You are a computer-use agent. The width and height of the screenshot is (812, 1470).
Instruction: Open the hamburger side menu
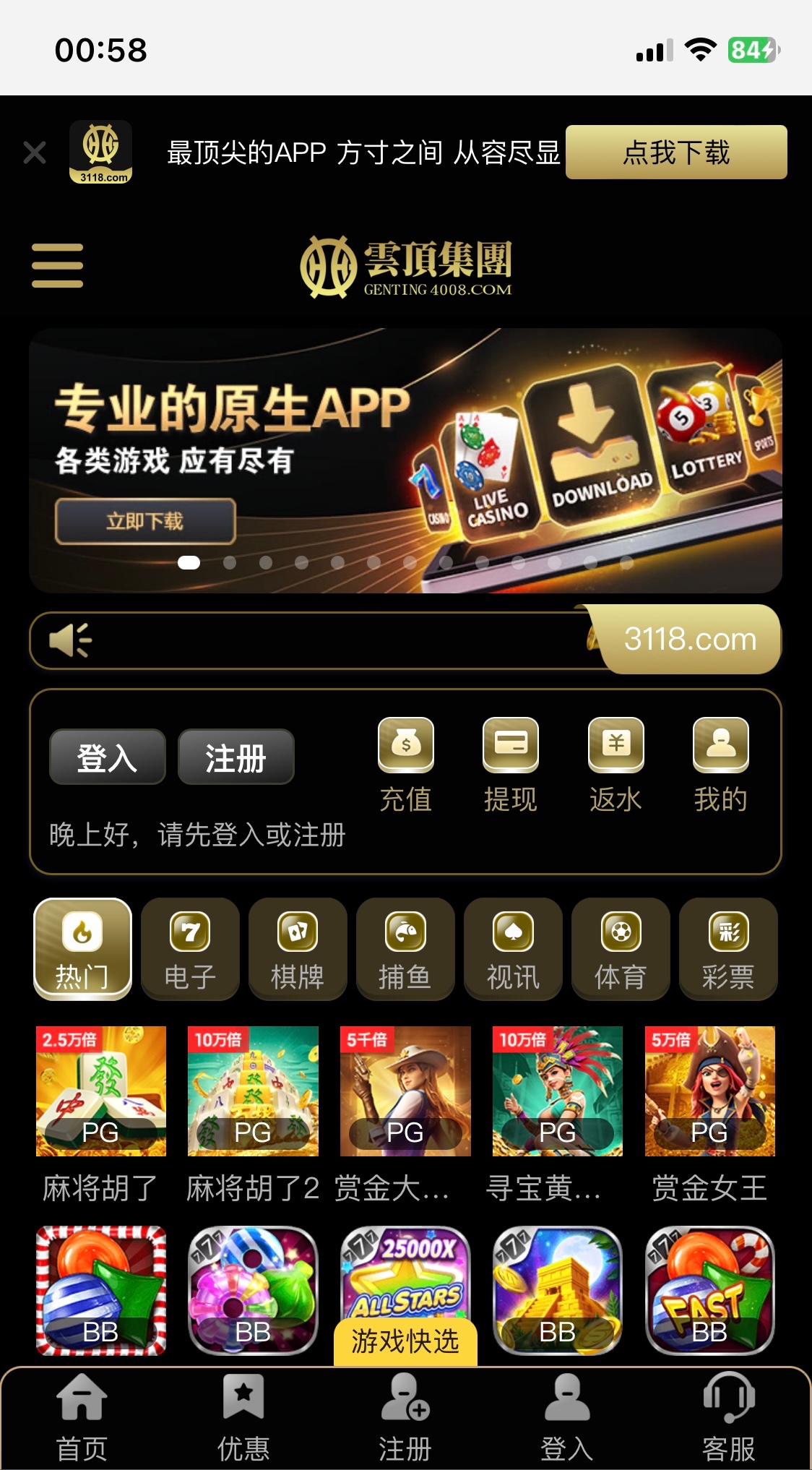(x=58, y=265)
